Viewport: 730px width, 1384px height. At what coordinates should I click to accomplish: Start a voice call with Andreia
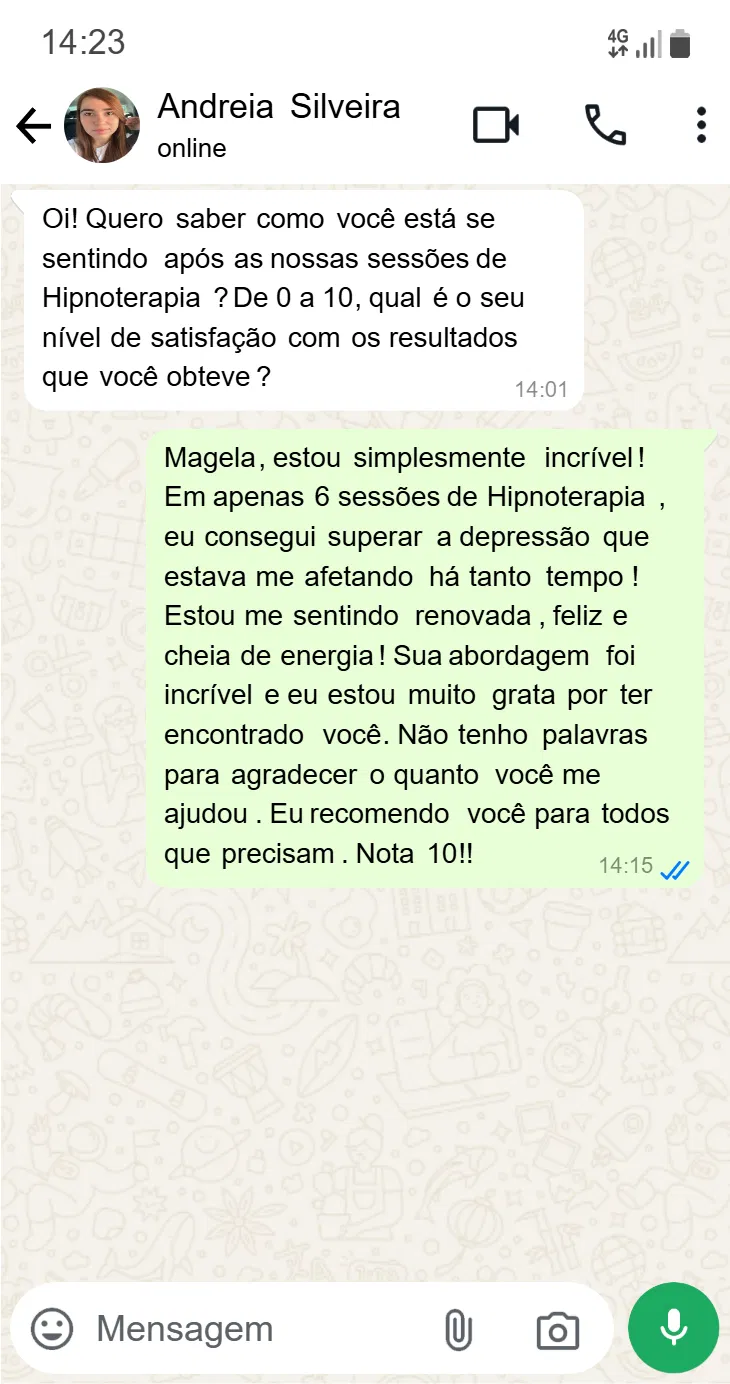[605, 126]
